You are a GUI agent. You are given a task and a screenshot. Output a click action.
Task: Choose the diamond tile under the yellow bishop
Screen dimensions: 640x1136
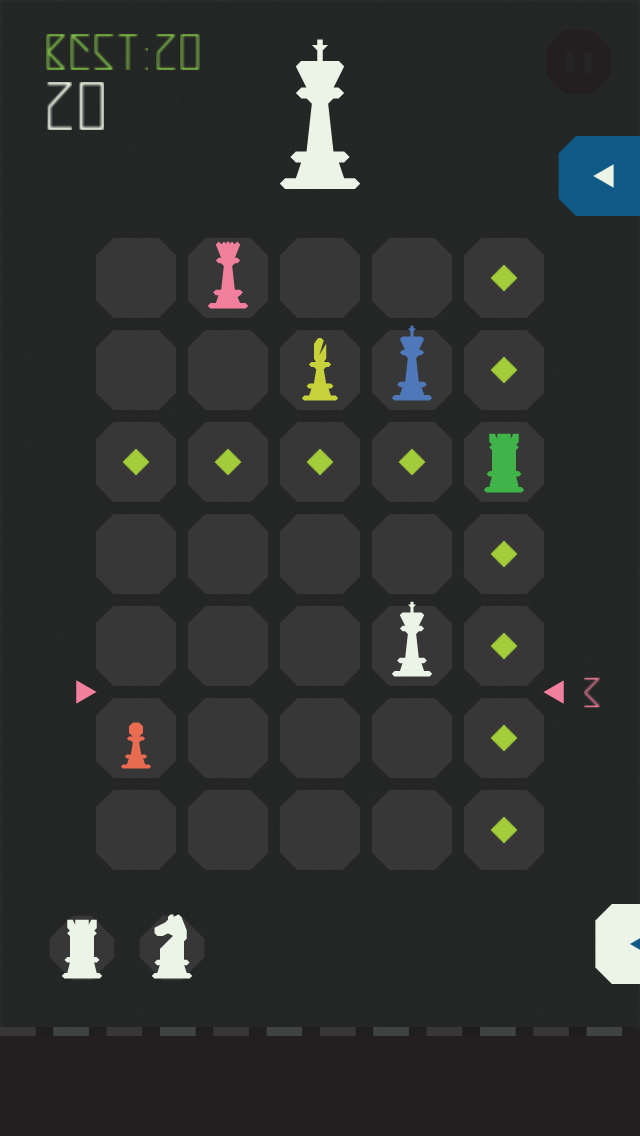(x=320, y=462)
